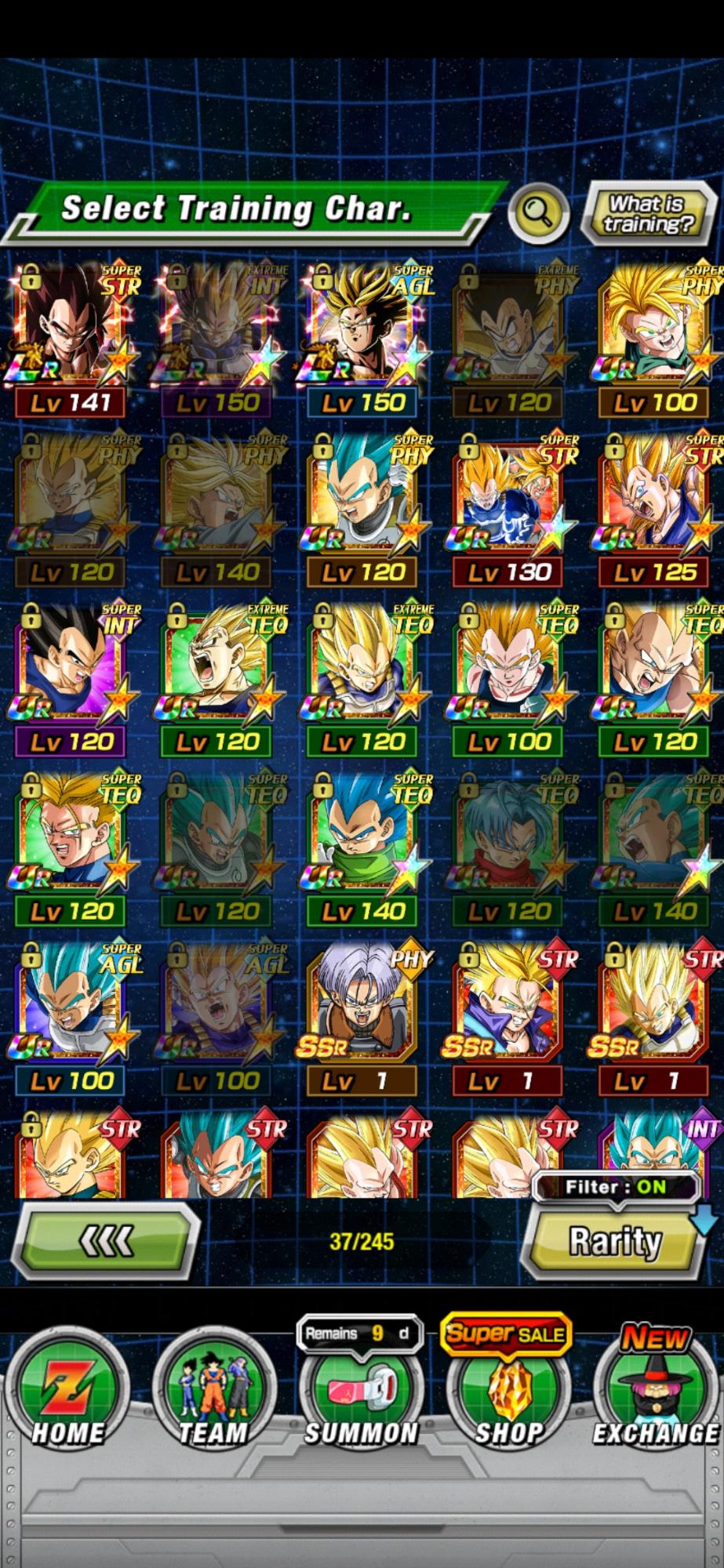Open the magnifying glass search
The height and width of the screenshot is (1568, 724).
point(538,212)
